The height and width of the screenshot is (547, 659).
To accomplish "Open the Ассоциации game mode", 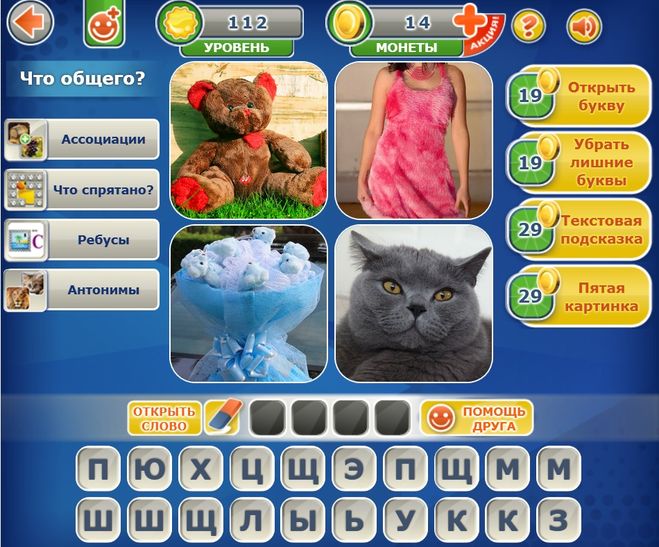I will 82,140.
